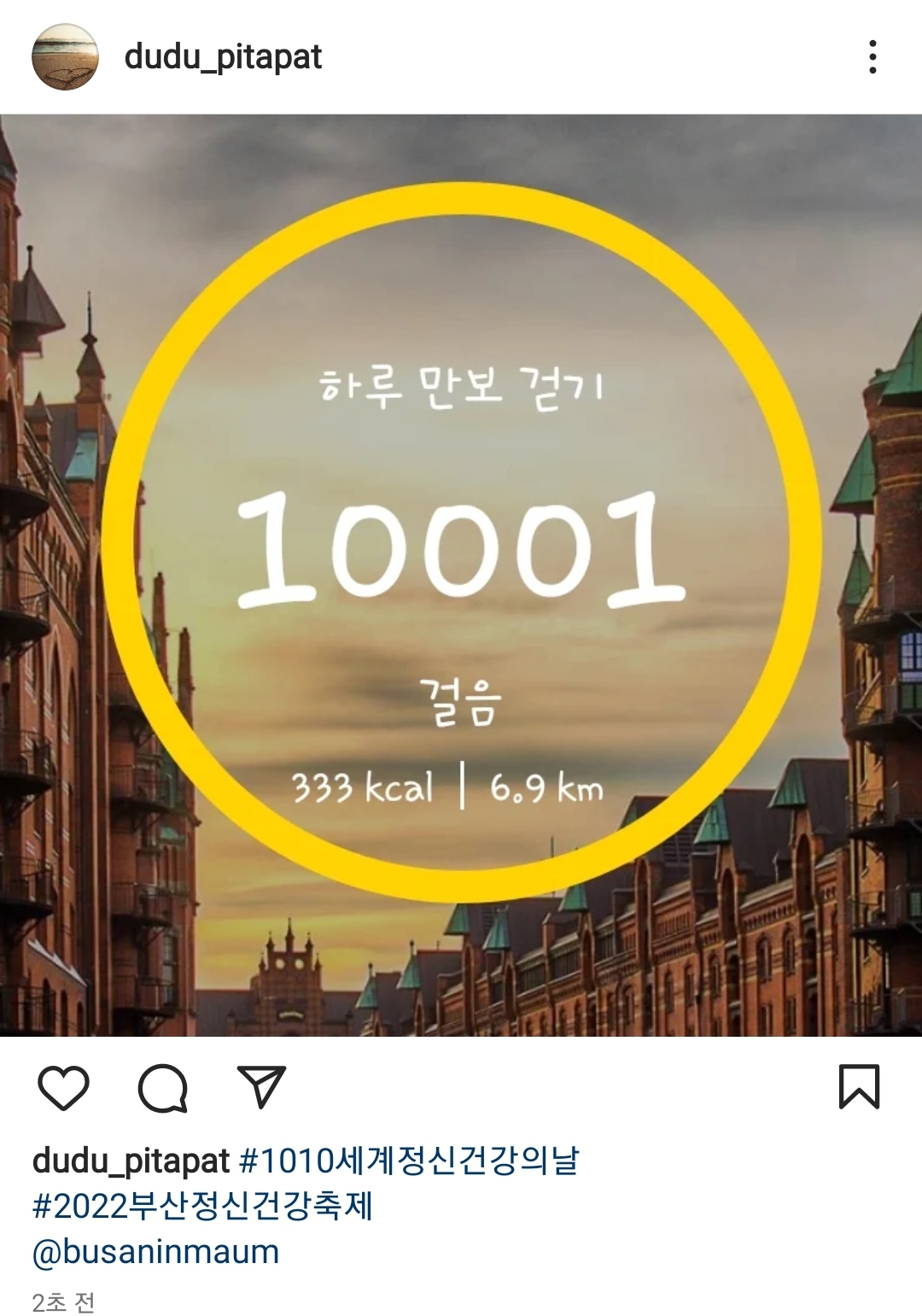Open dudu_pitapat's profile picture
Screen dimensions: 922x1316
[x=65, y=56]
